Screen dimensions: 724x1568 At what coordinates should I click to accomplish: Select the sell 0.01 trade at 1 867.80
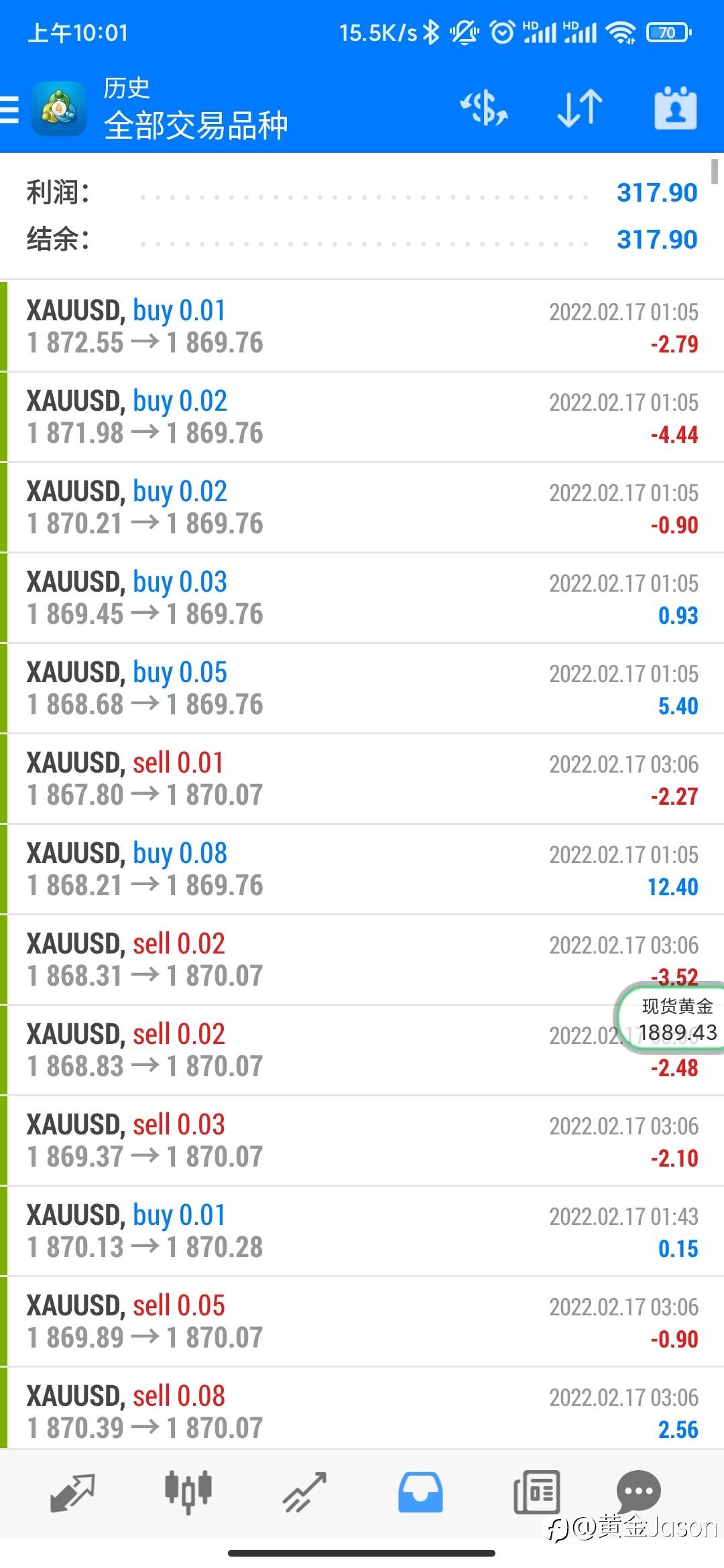point(362,779)
